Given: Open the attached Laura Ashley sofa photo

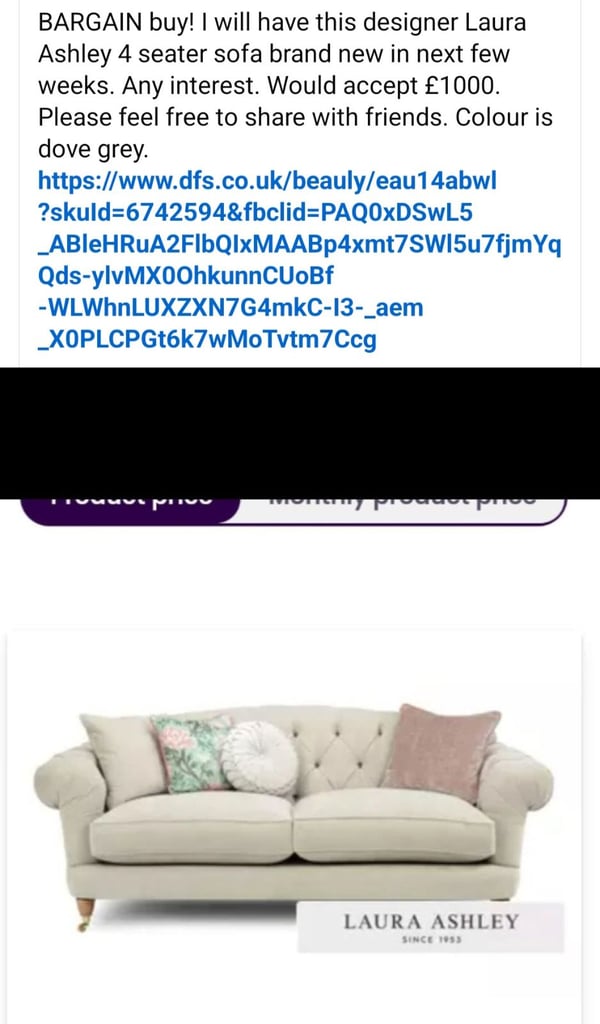Looking at the screenshot, I should pyautogui.click(x=294, y=827).
